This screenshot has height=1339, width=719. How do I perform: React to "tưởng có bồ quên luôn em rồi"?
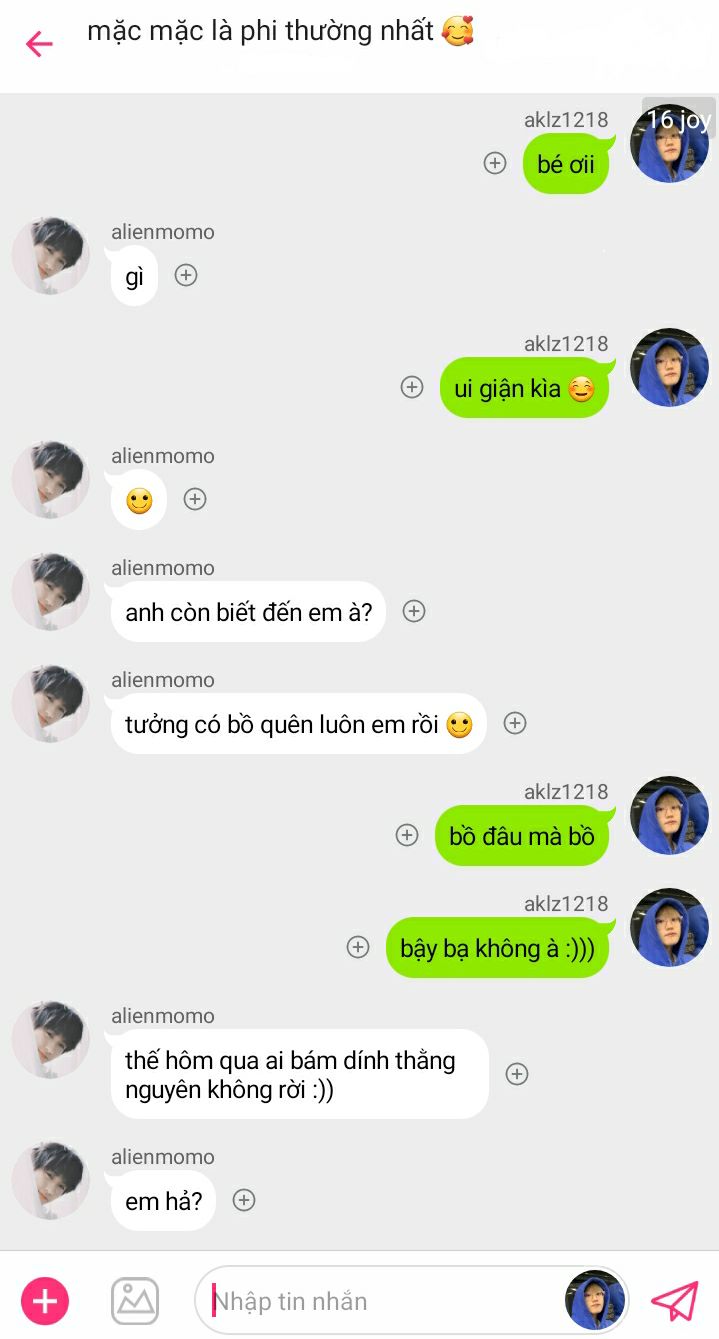coord(515,723)
